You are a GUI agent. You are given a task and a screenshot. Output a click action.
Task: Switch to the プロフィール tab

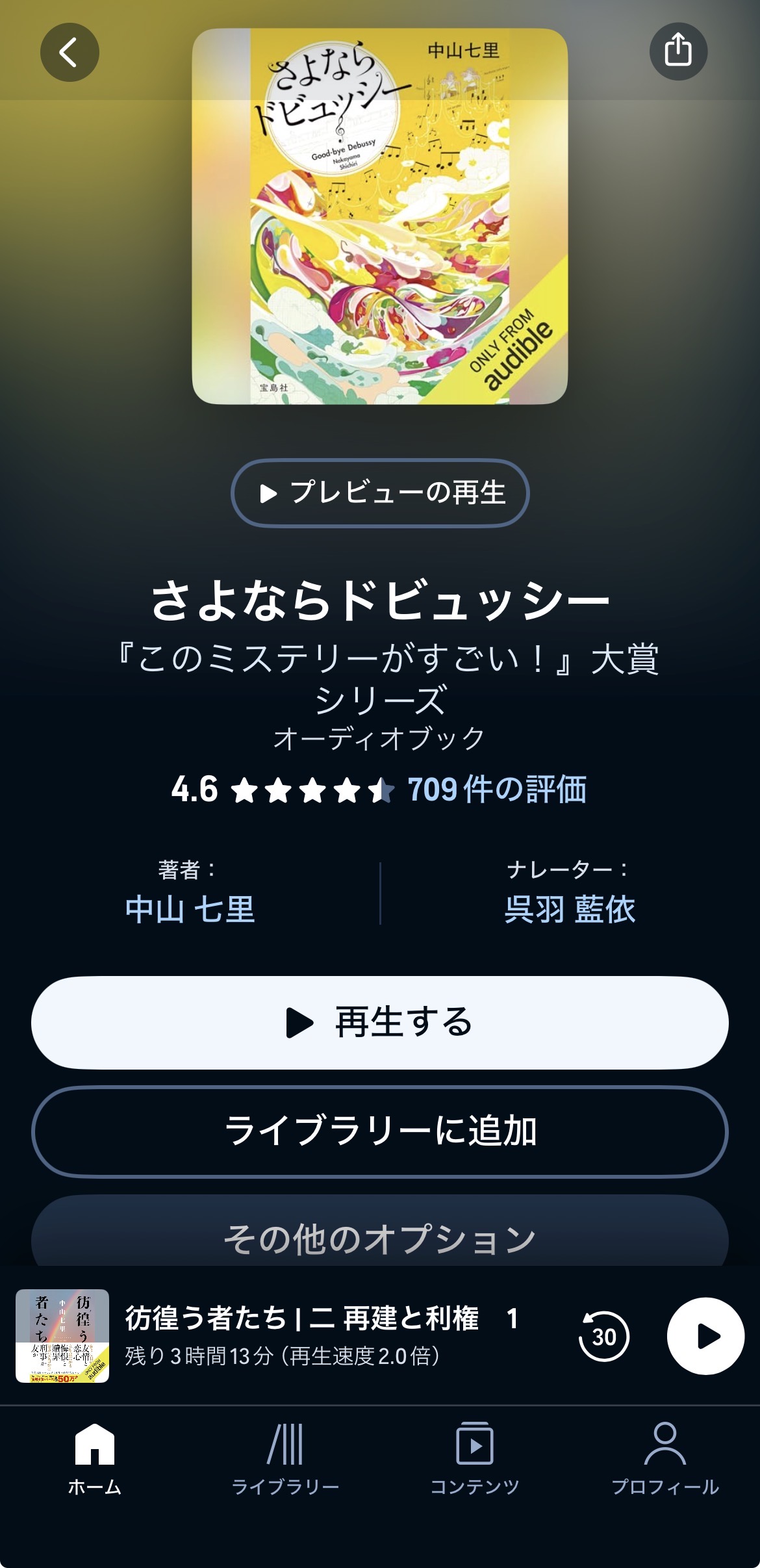tap(665, 1456)
